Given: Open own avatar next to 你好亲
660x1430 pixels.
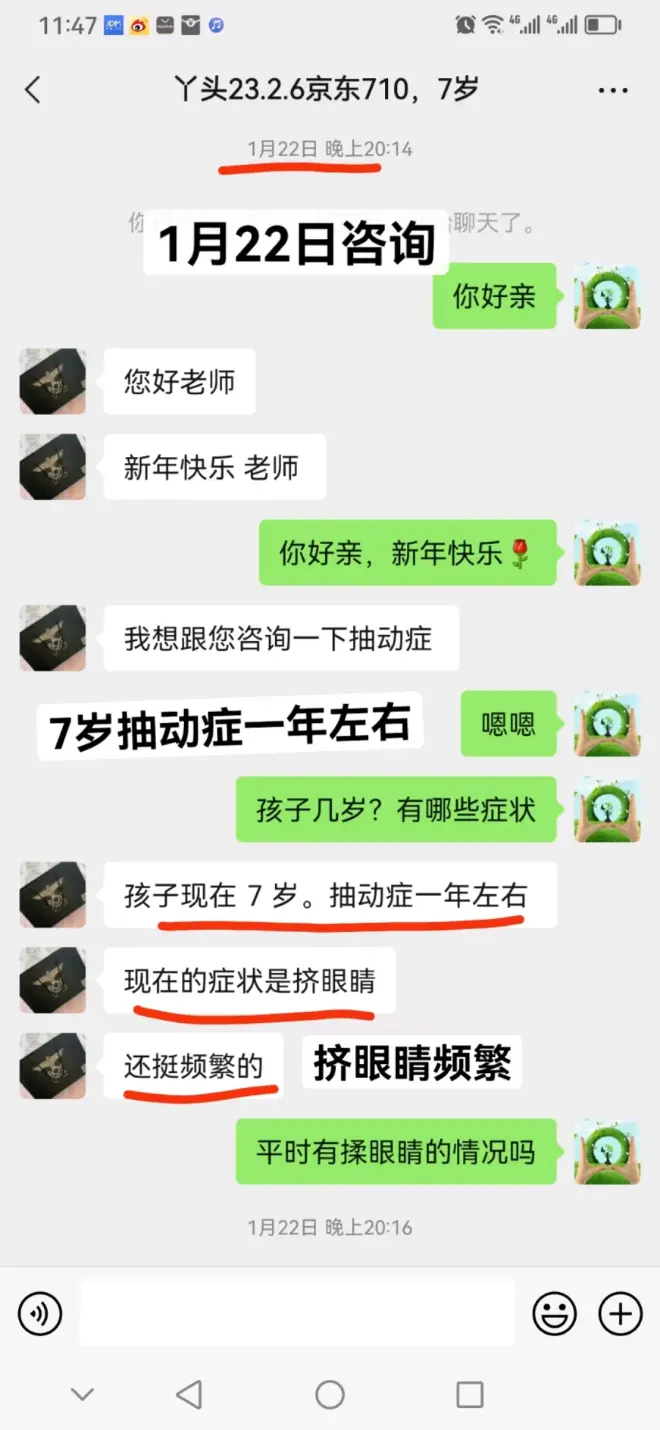Looking at the screenshot, I should coord(607,297).
